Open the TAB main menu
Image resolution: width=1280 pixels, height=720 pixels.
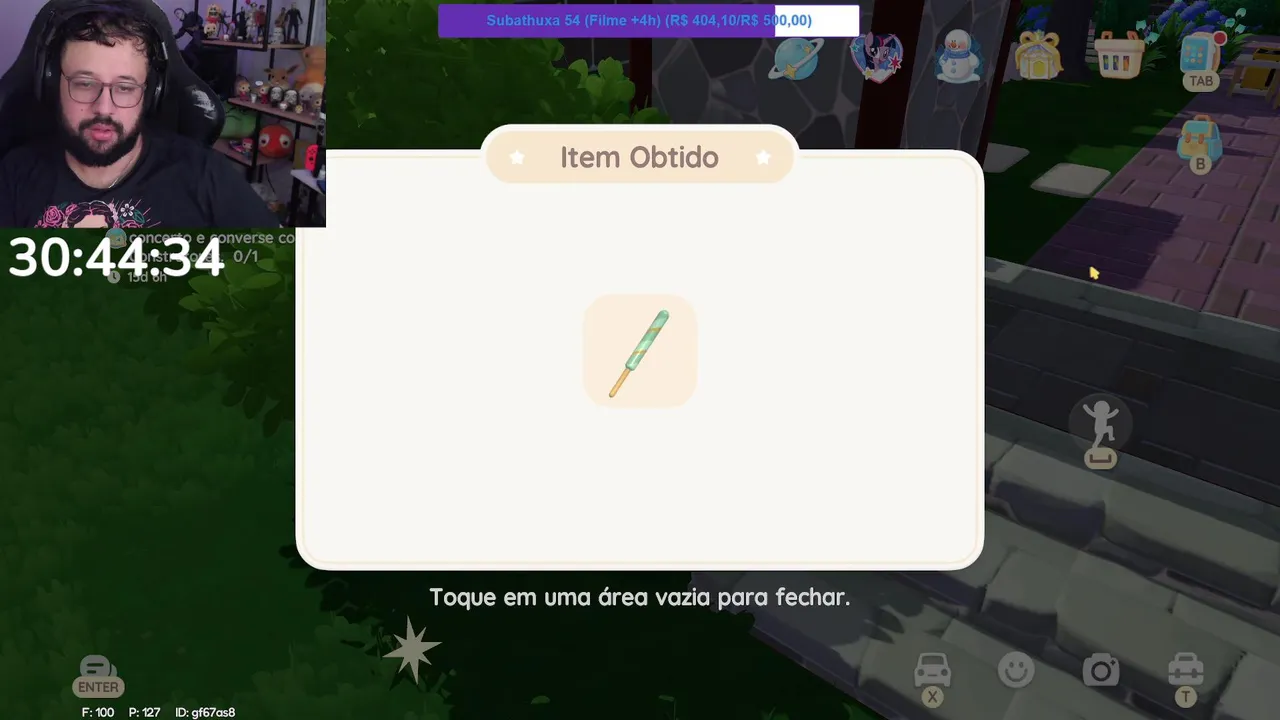pyautogui.click(x=1200, y=60)
